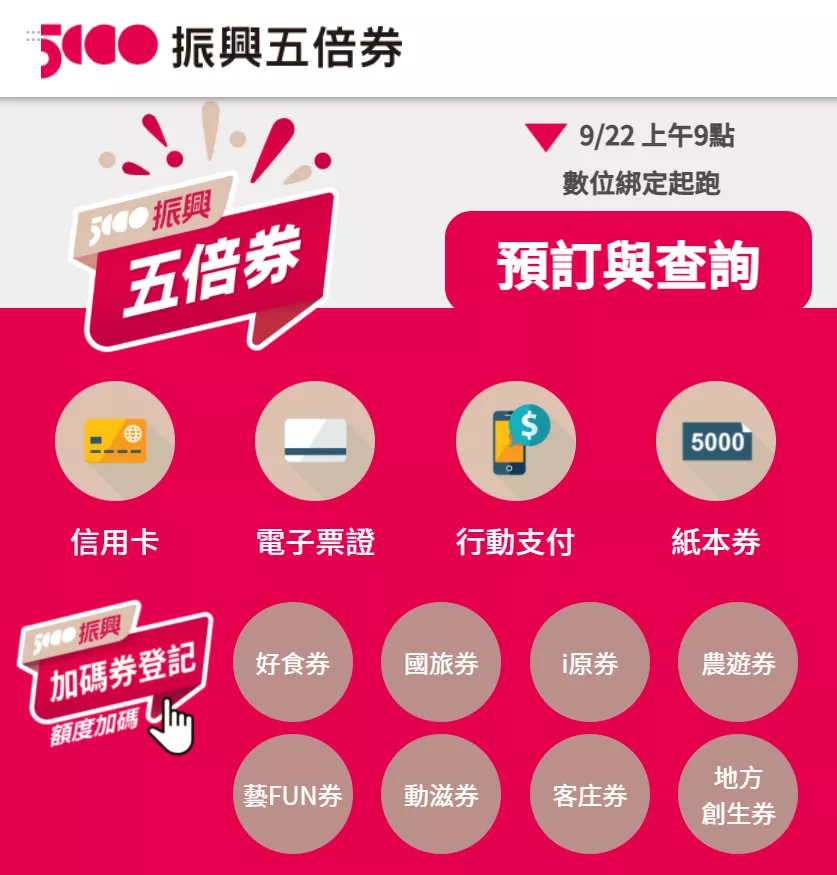Select i原券 voucher
Image resolution: width=837 pixels, height=875 pixels.
coord(590,662)
